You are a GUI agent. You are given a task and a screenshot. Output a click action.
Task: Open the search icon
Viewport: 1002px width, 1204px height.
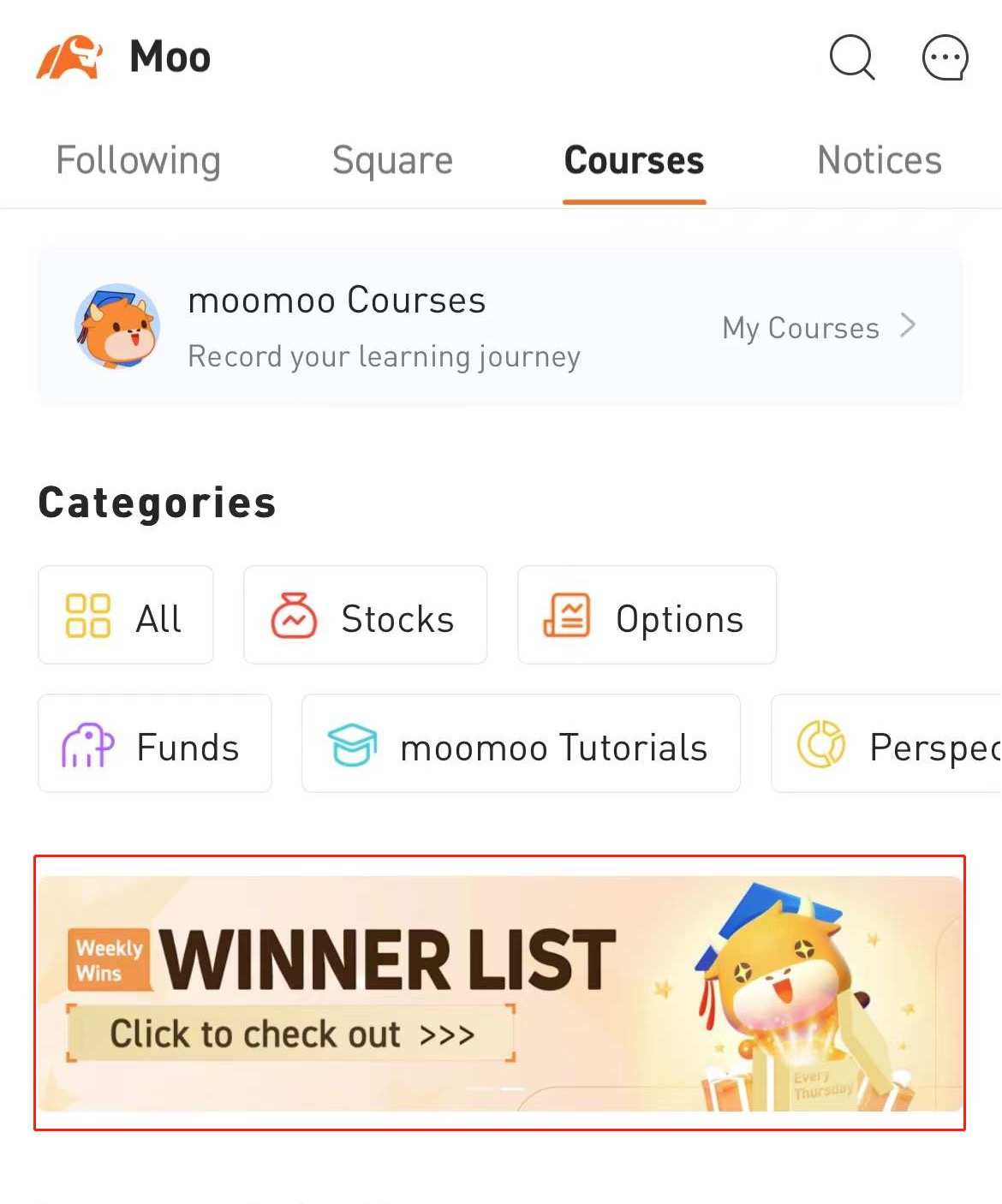pos(852,57)
